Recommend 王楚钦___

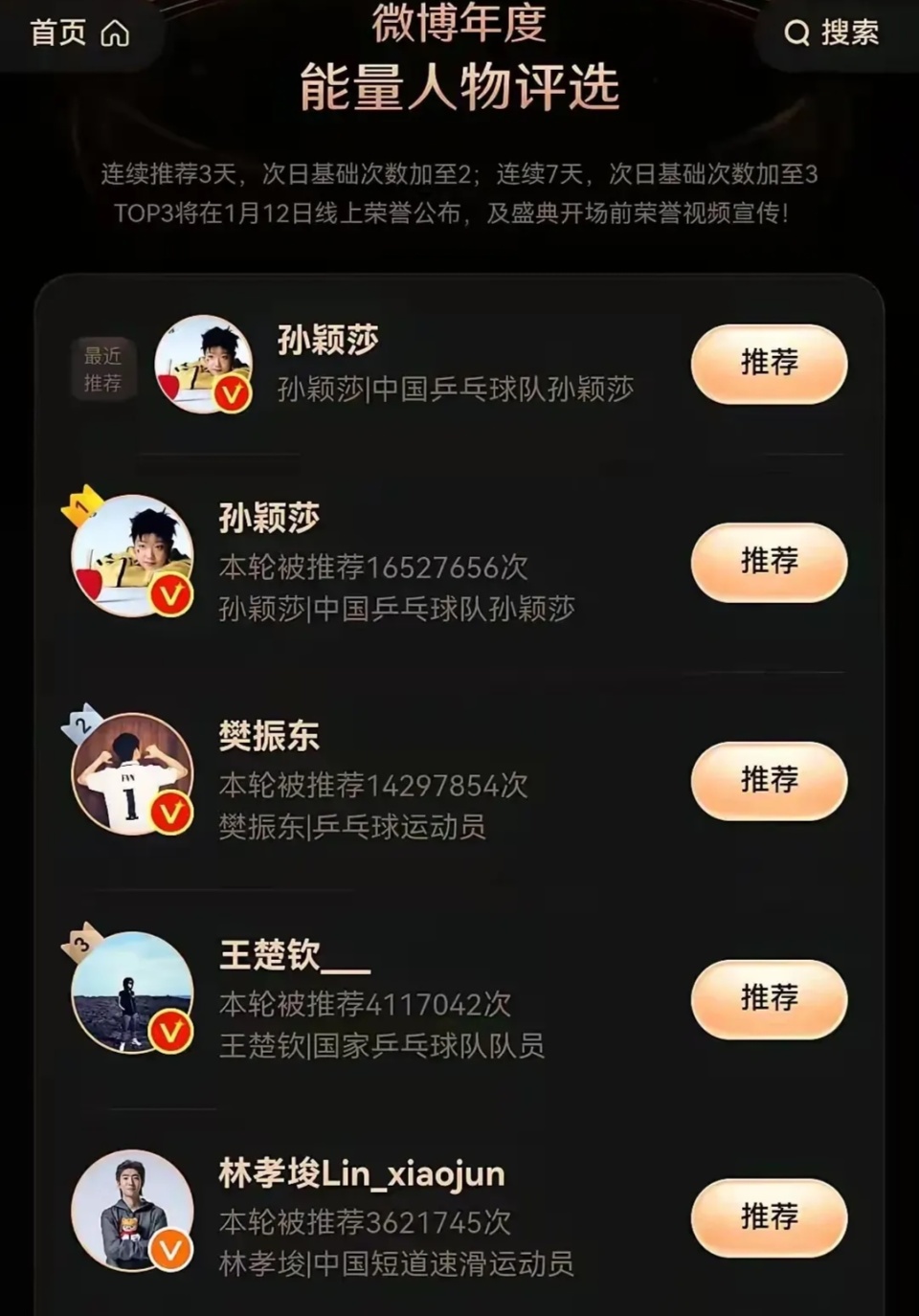click(x=769, y=998)
